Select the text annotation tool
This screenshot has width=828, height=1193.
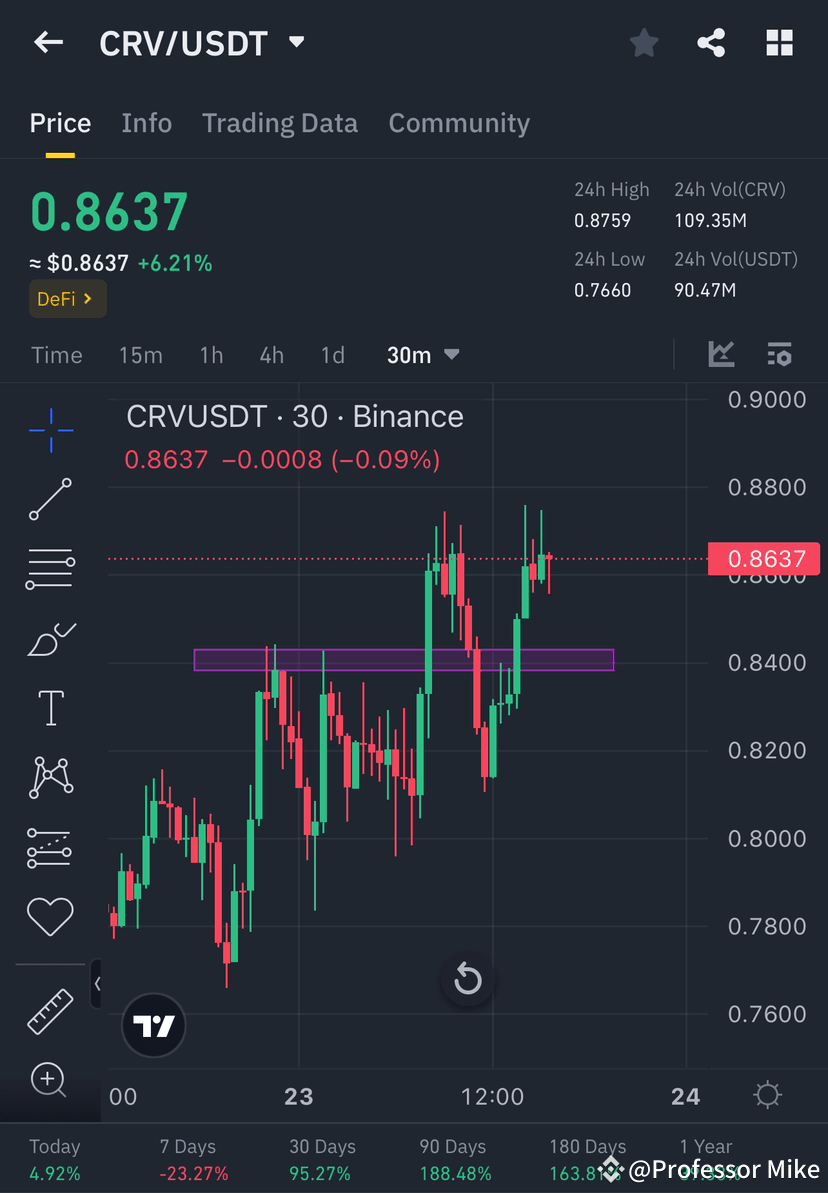(50, 707)
